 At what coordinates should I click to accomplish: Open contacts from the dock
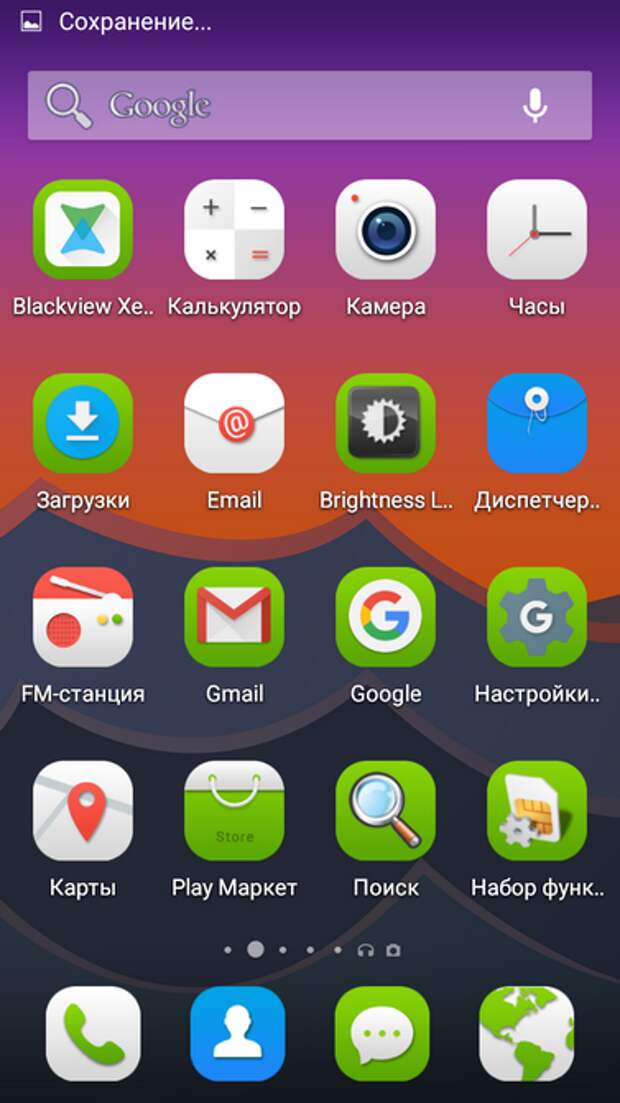237,1033
